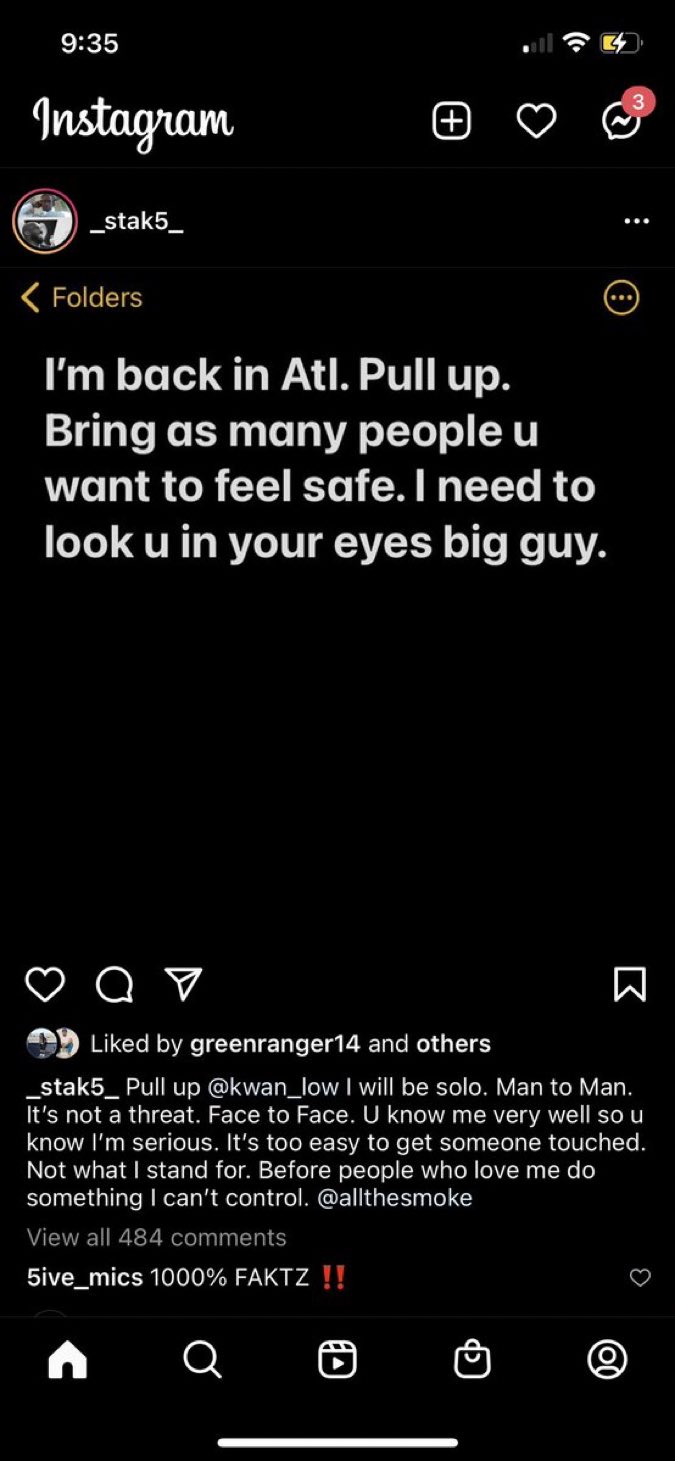675x1461 pixels.
Task: Open @allthesmoke mention in caption
Action: coord(394,1197)
